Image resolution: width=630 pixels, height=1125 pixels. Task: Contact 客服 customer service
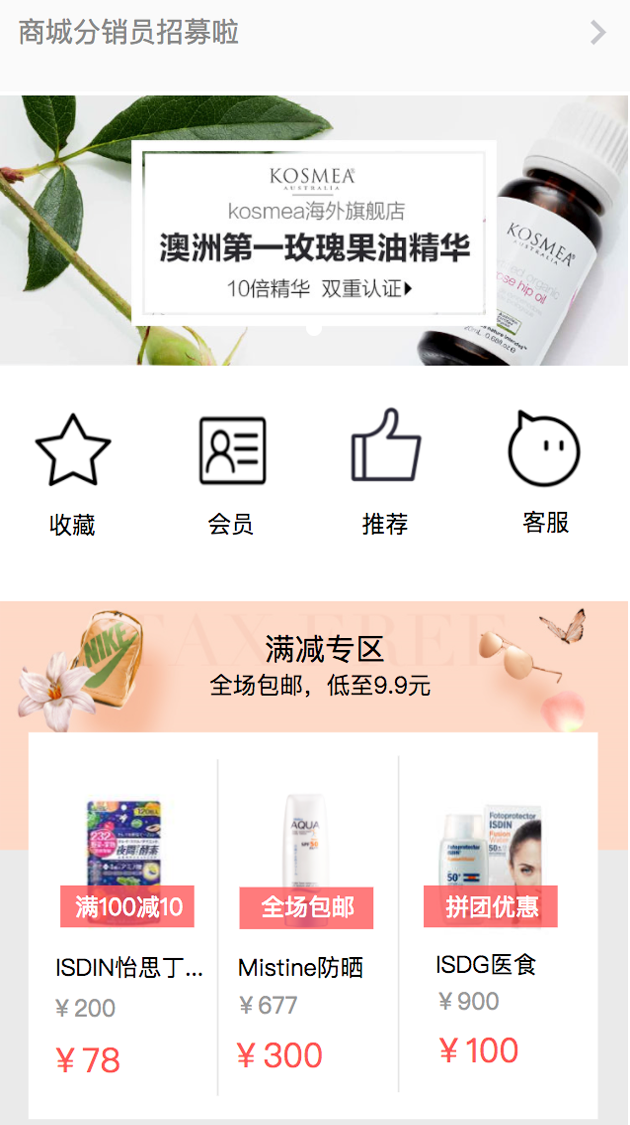pos(545,472)
